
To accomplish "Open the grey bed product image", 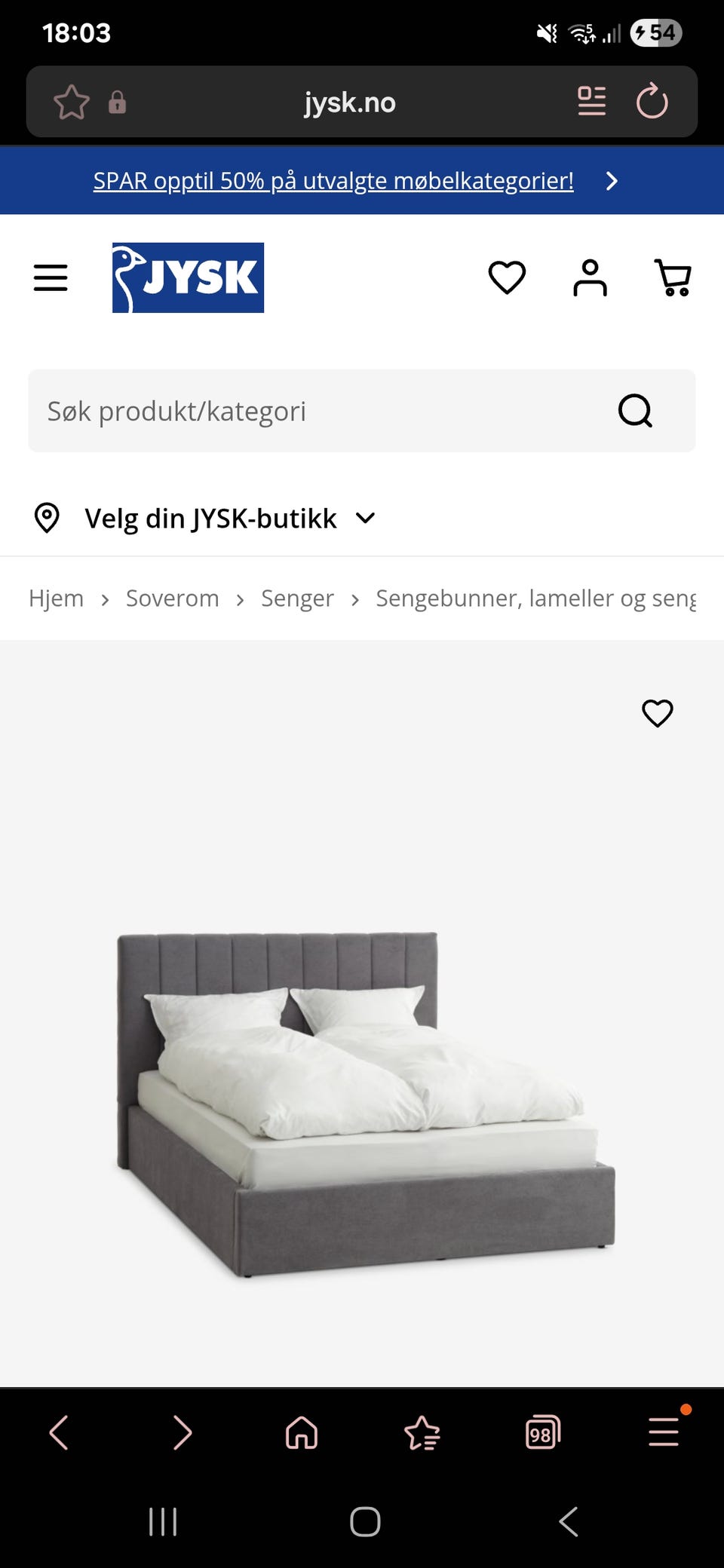I will coord(365,1104).
